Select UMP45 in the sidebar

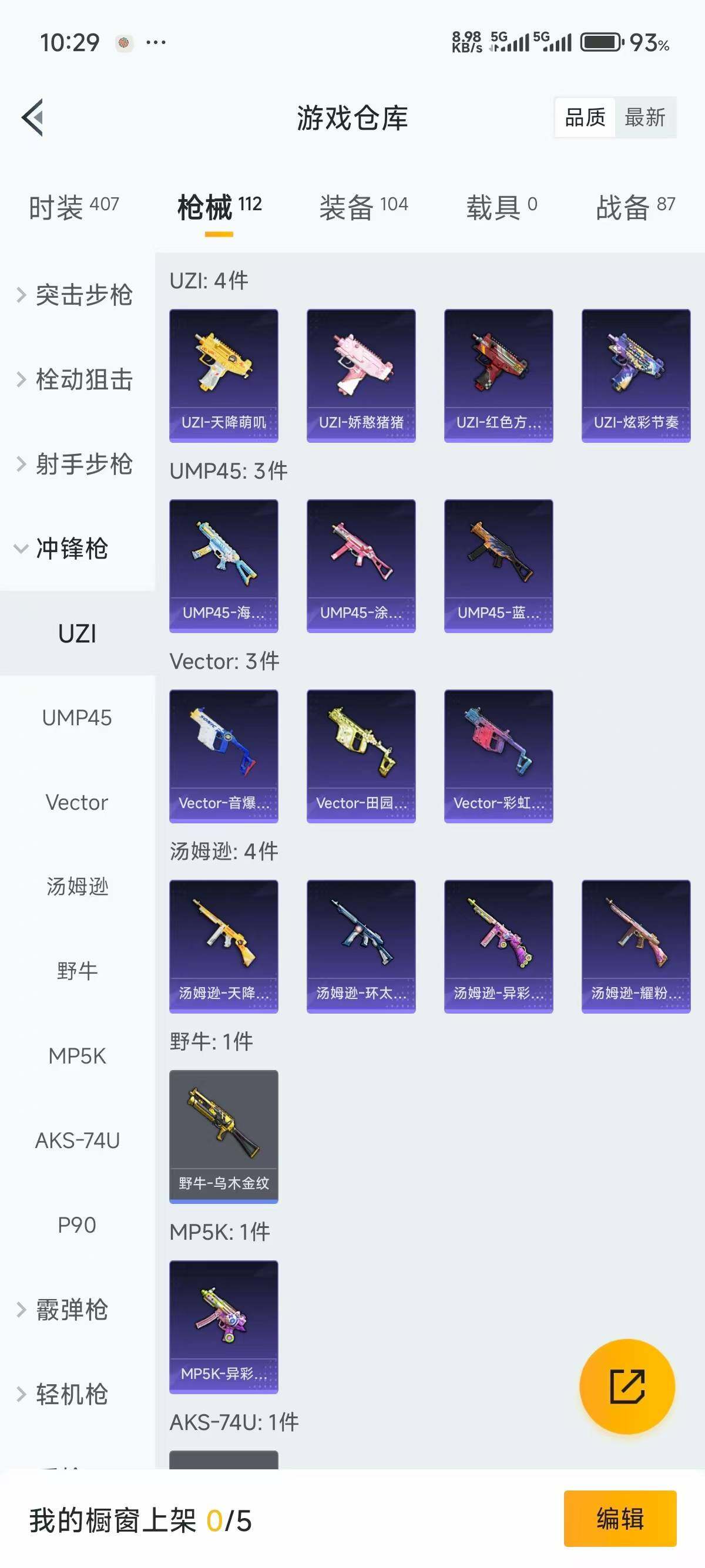pyautogui.click(x=76, y=718)
